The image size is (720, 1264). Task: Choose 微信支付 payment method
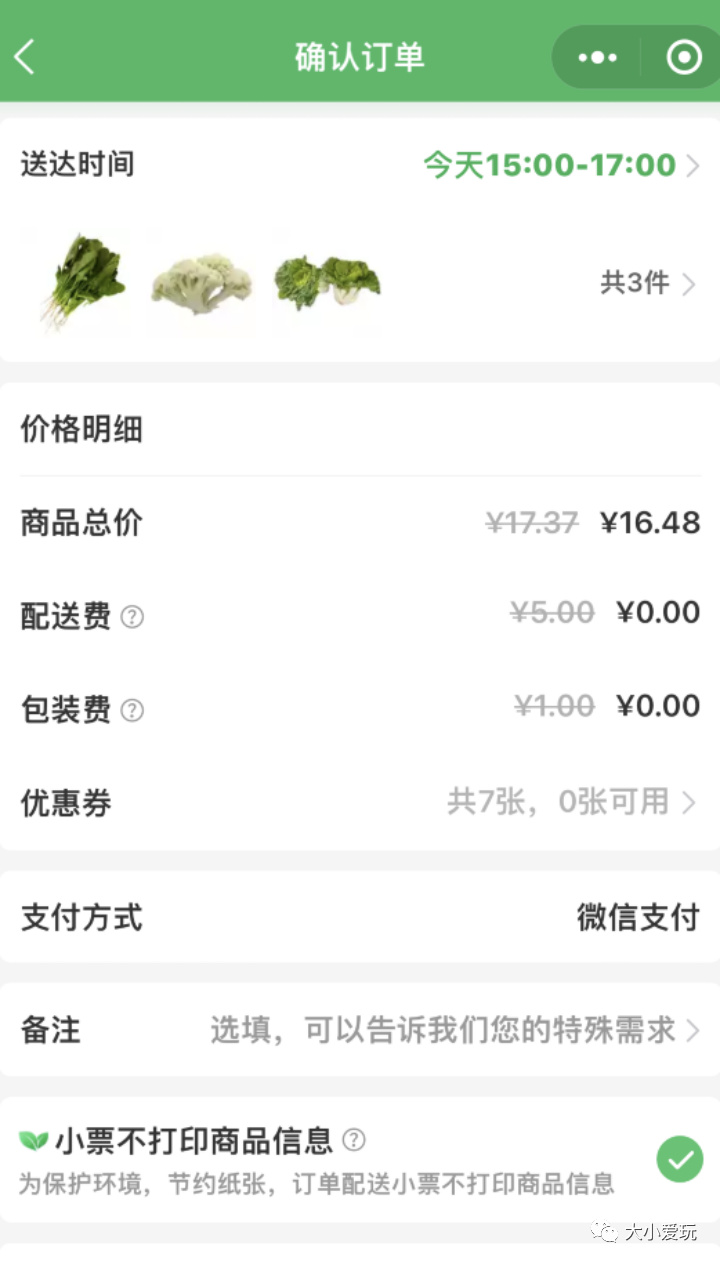tap(638, 918)
